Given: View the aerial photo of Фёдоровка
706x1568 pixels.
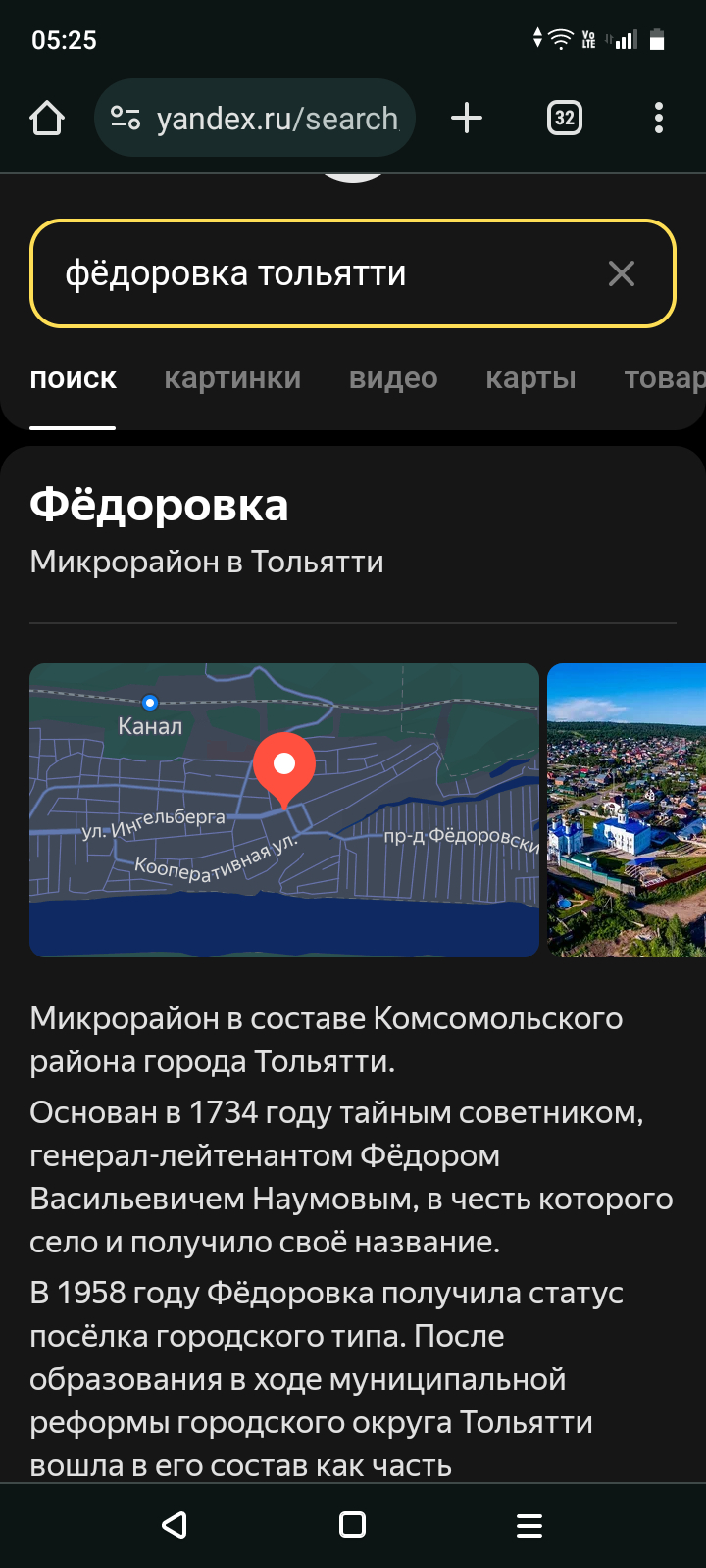Looking at the screenshot, I should [627, 809].
